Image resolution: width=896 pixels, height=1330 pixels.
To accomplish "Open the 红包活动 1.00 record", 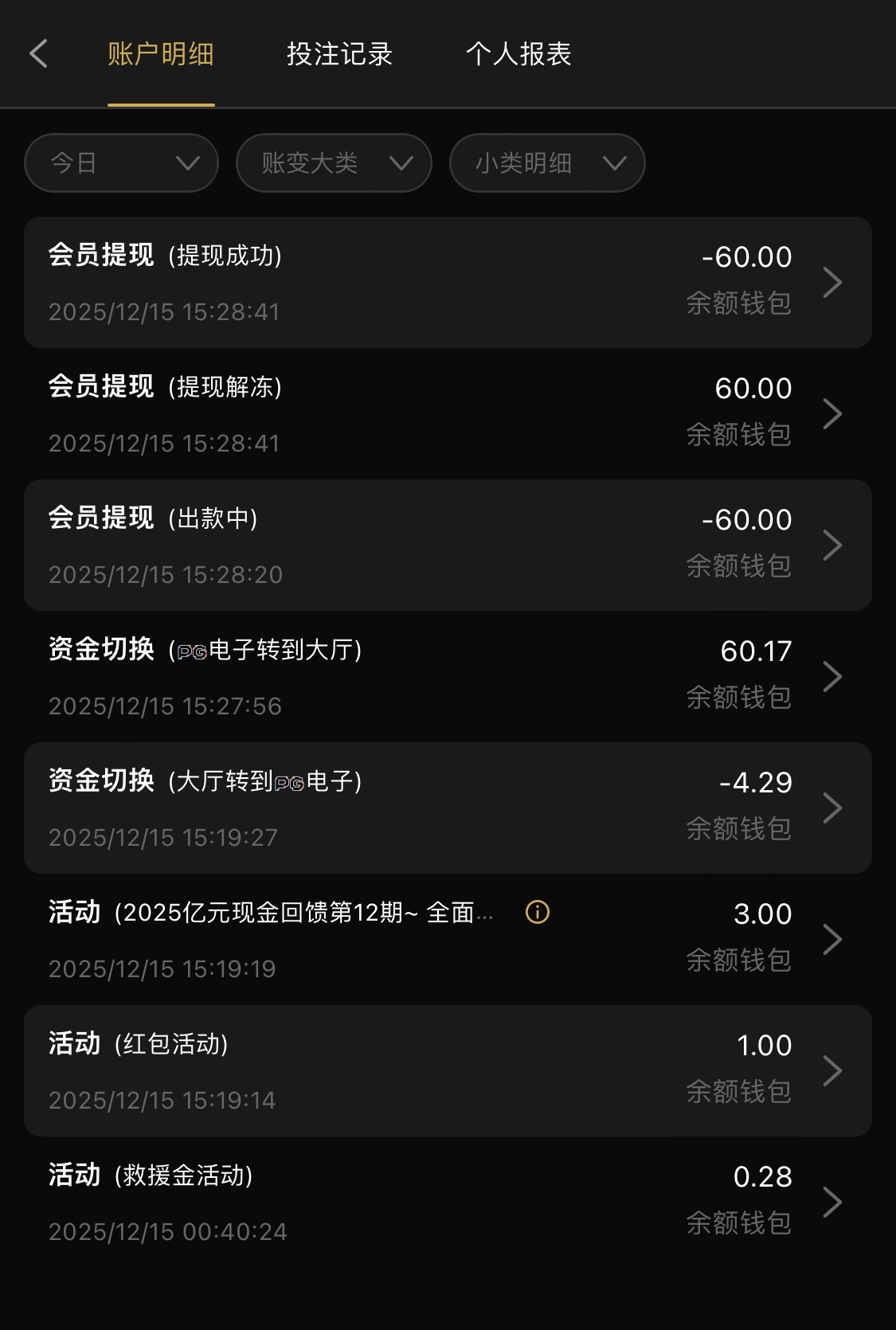I will pyautogui.click(x=448, y=1070).
